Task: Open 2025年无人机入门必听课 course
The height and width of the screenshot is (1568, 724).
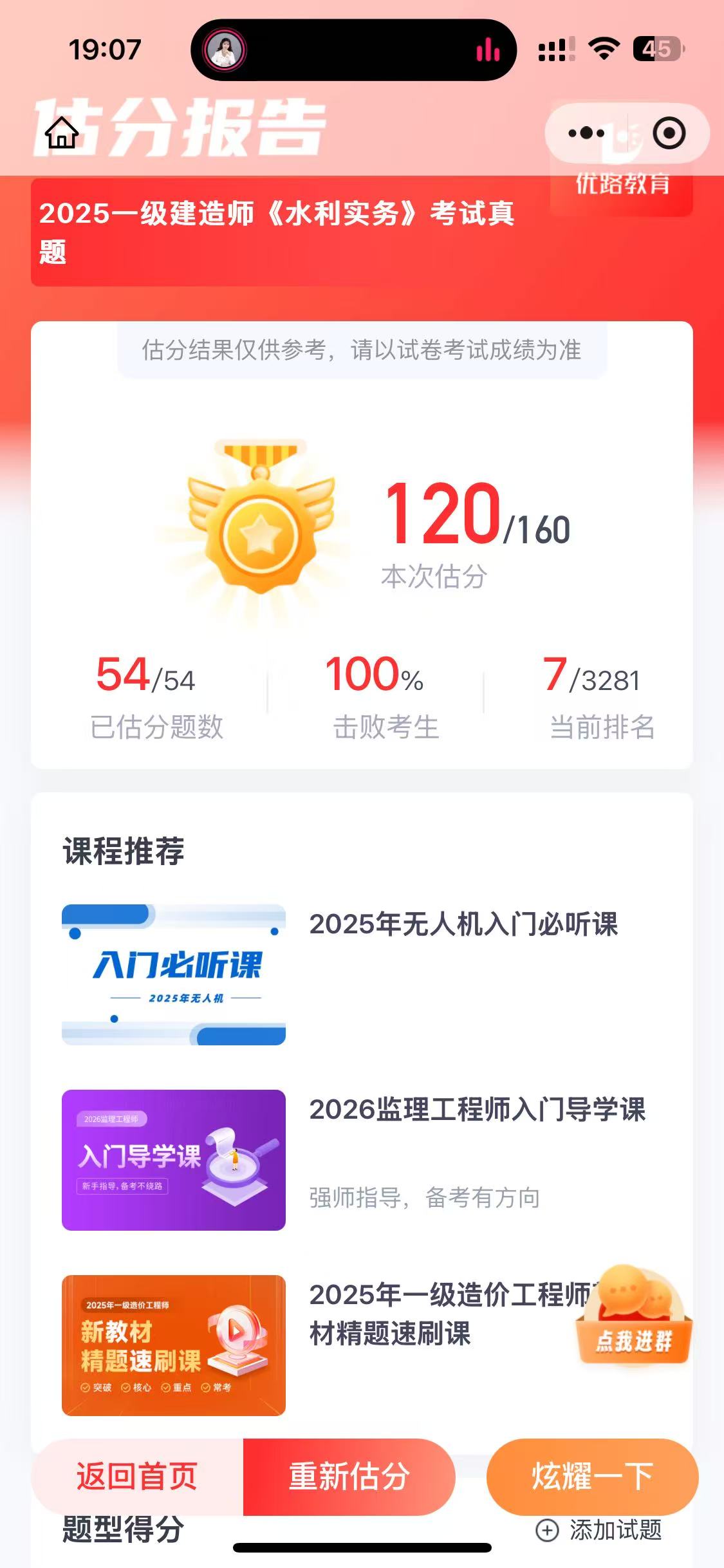Action: pos(462,925)
